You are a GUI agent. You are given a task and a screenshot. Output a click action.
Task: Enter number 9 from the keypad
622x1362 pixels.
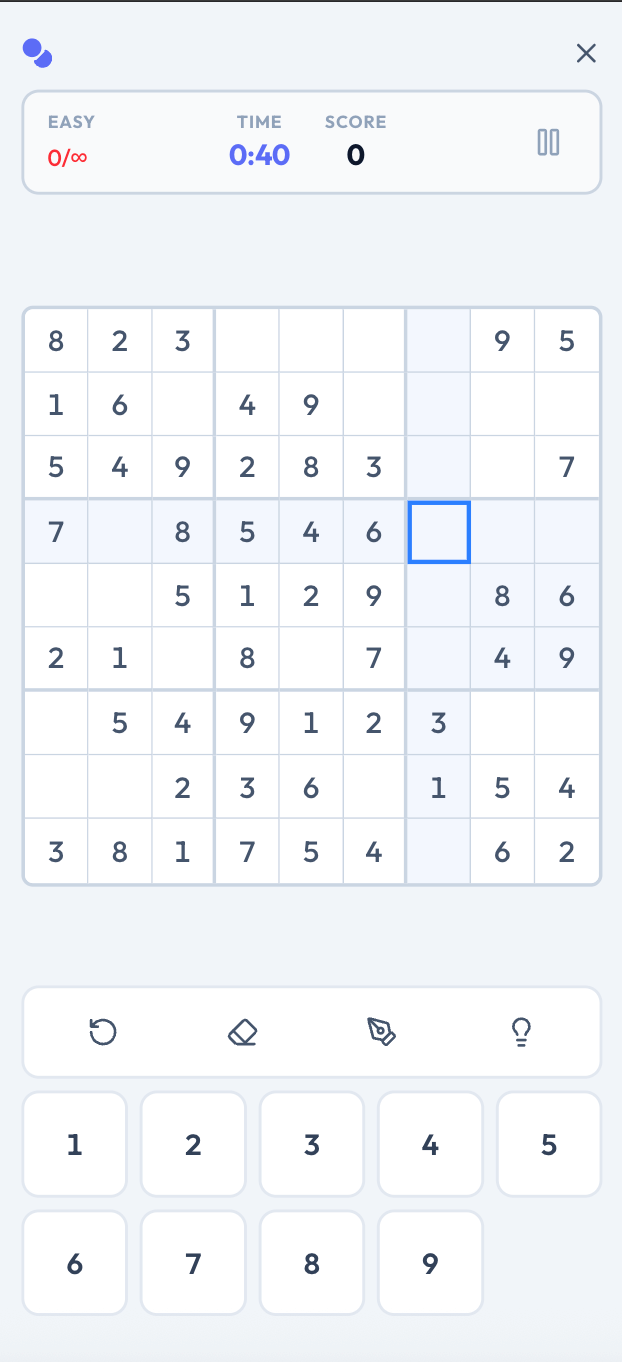coord(430,1263)
